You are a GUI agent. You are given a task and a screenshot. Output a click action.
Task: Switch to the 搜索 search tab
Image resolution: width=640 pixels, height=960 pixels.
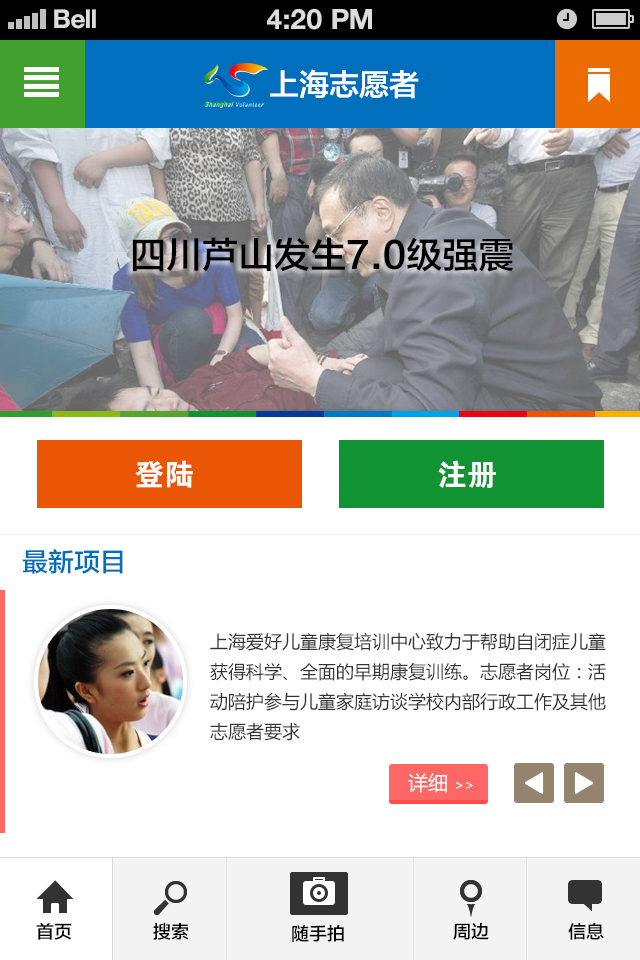pyautogui.click(x=170, y=909)
